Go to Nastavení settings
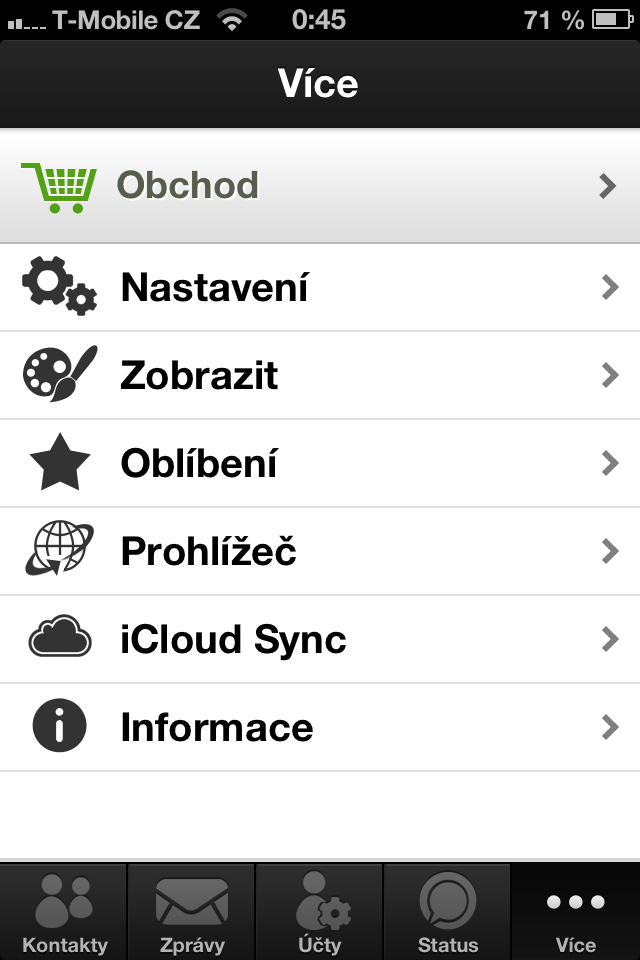This screenshot has width=640, height=960. [320, 288]
